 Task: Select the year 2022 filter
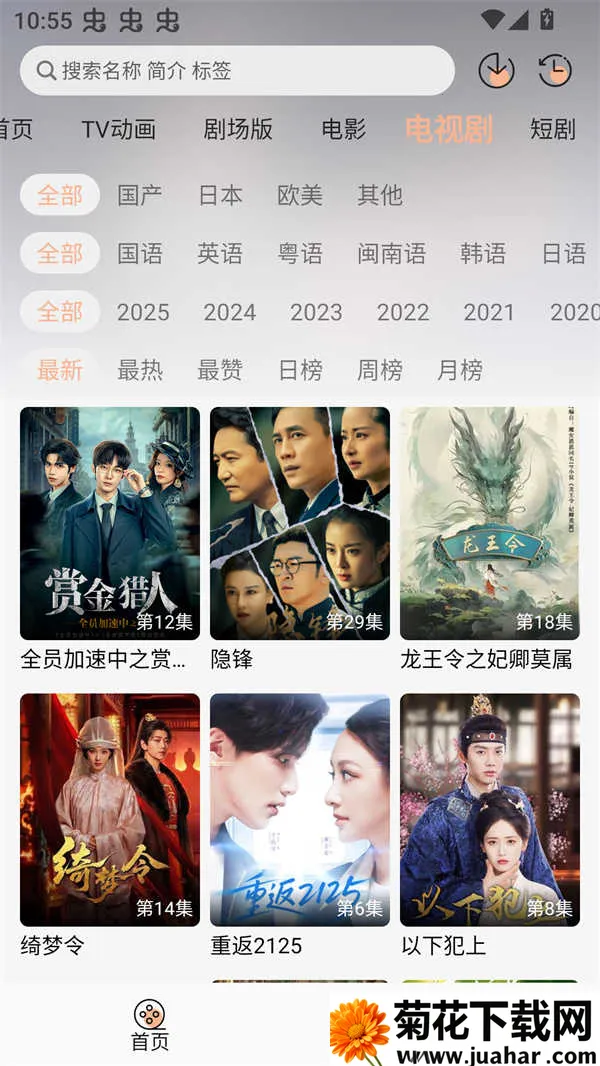coord(403,312)
